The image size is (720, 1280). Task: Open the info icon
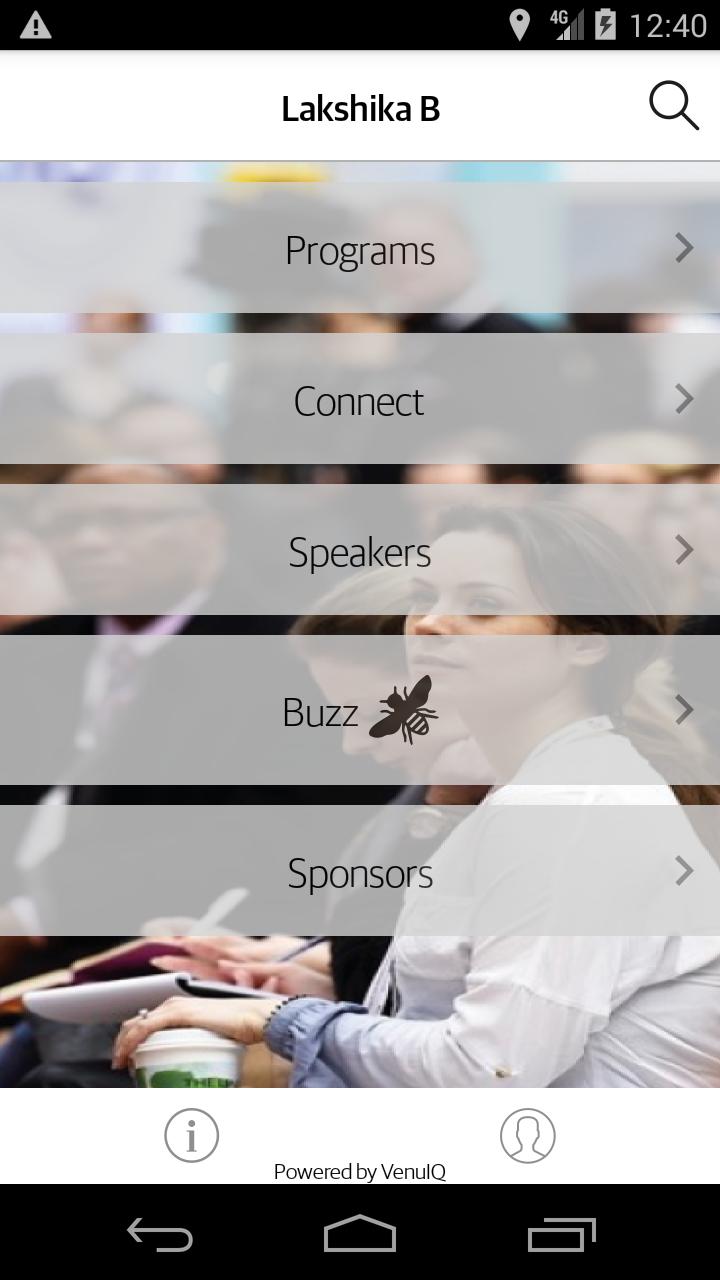191,1135
